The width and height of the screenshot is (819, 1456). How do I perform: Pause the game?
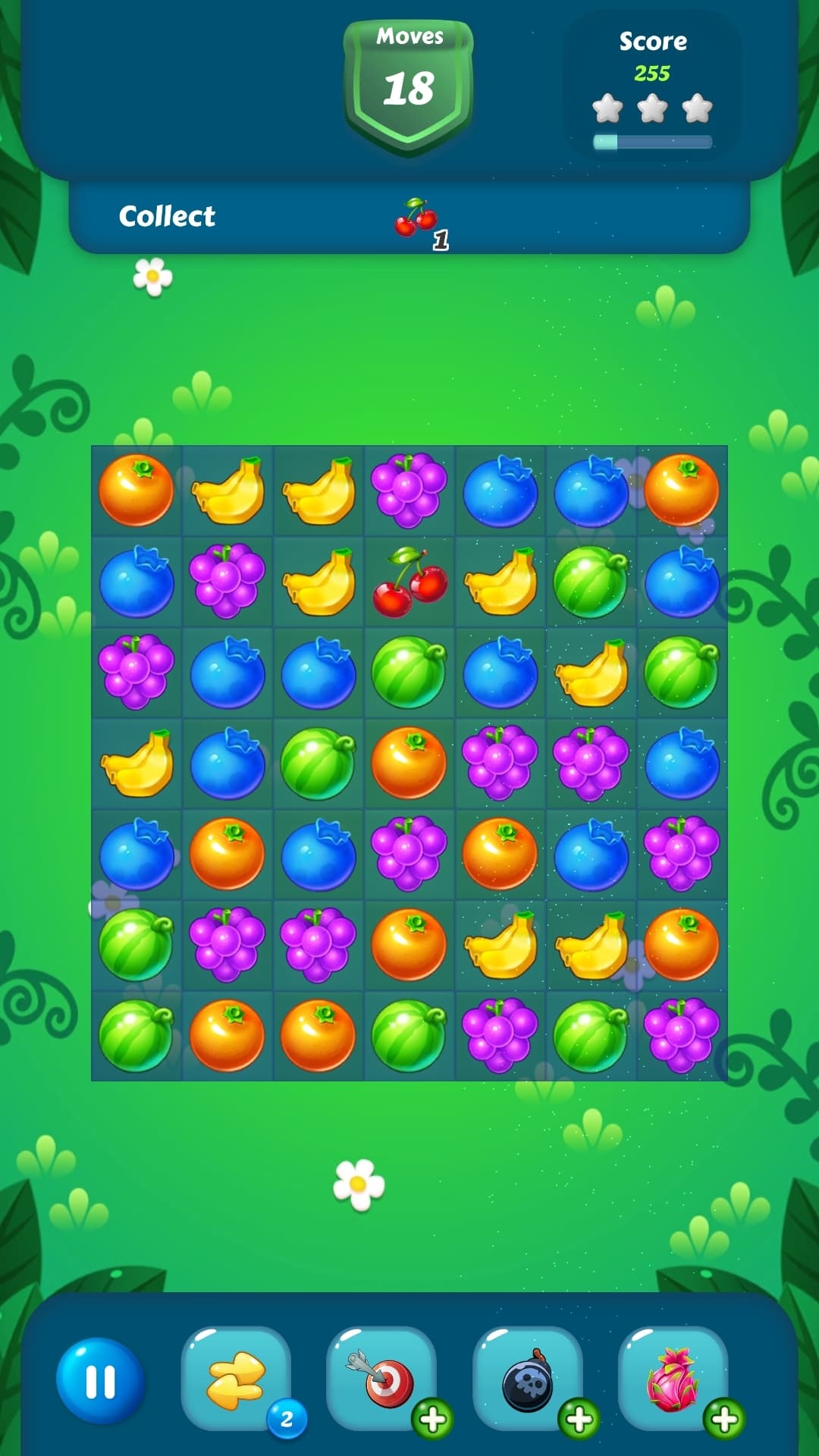coord(100,1381)
